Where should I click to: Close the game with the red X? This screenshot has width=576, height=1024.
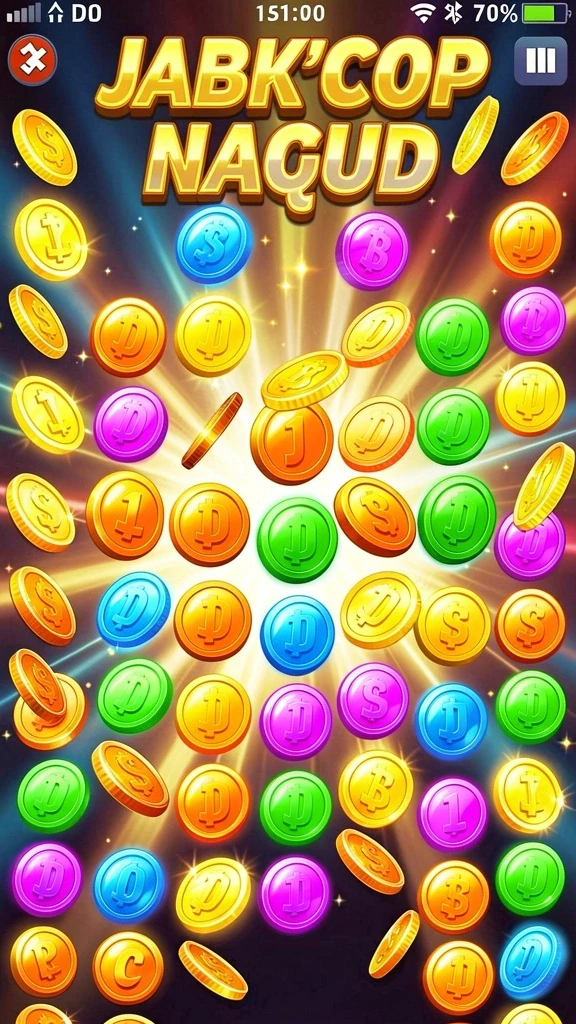[33, 61]
